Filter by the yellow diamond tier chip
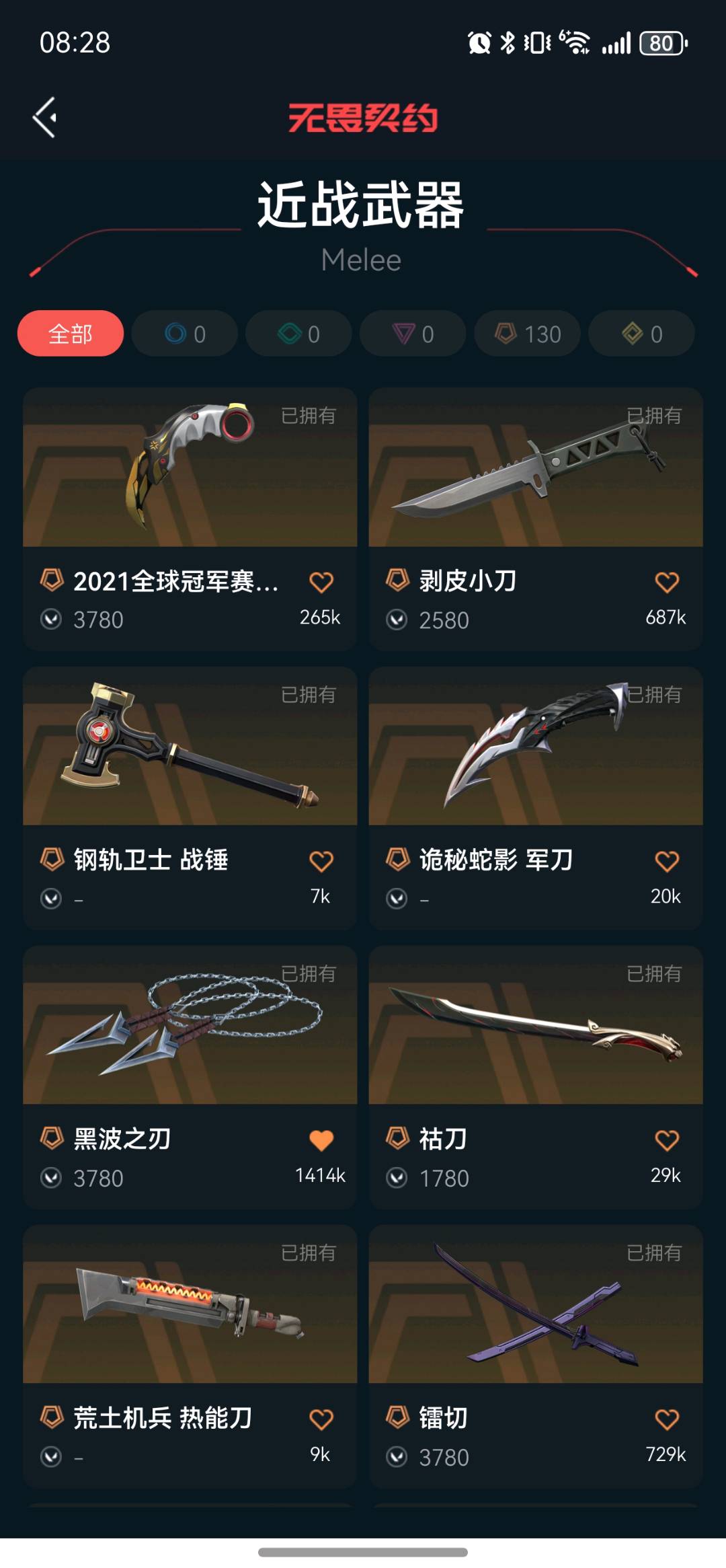 642,334
